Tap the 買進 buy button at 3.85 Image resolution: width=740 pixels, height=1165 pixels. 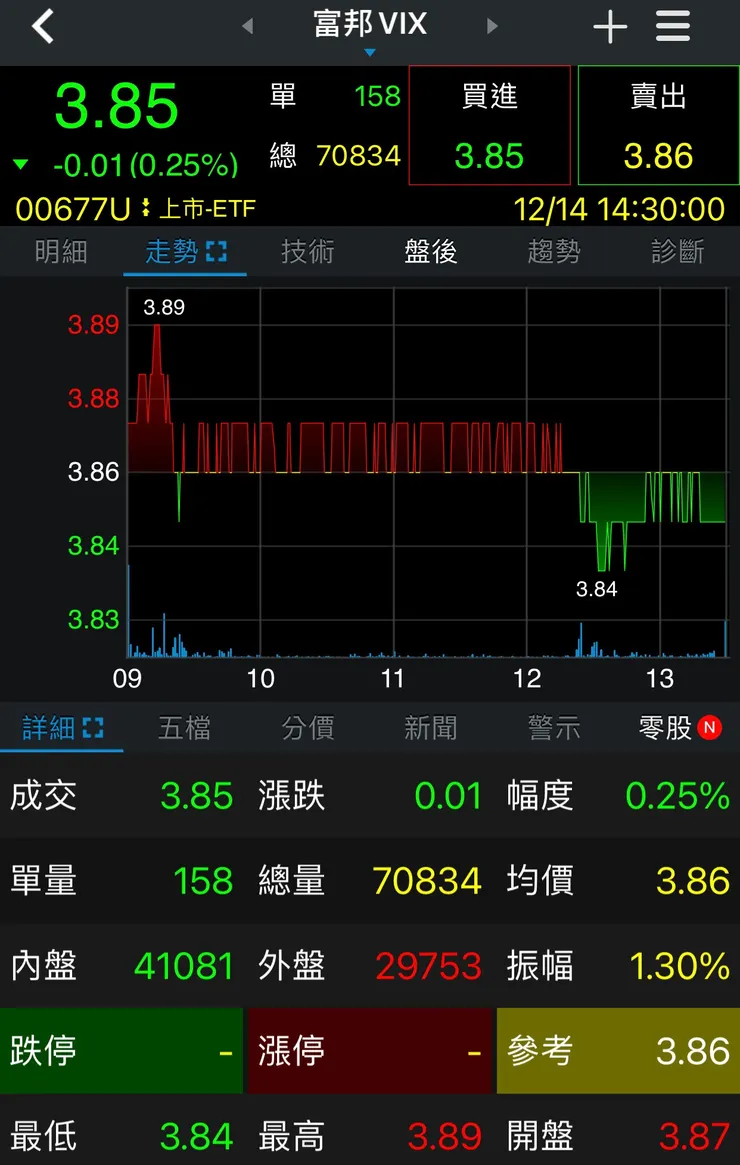click(x=489, y=125)
